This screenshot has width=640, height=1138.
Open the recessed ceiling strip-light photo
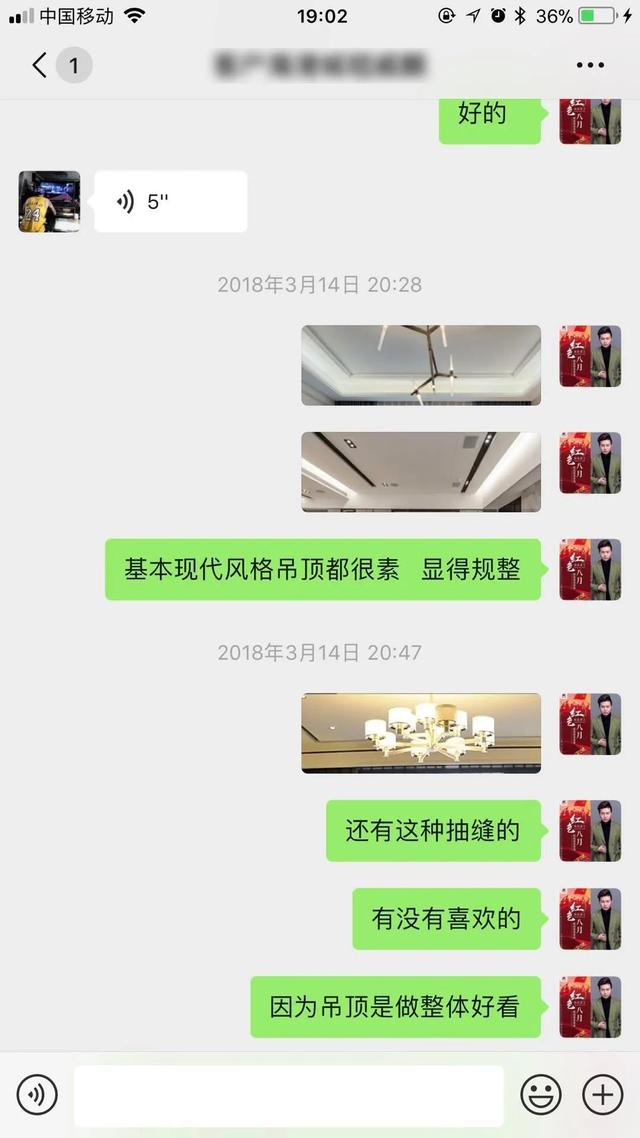(421, 472)
